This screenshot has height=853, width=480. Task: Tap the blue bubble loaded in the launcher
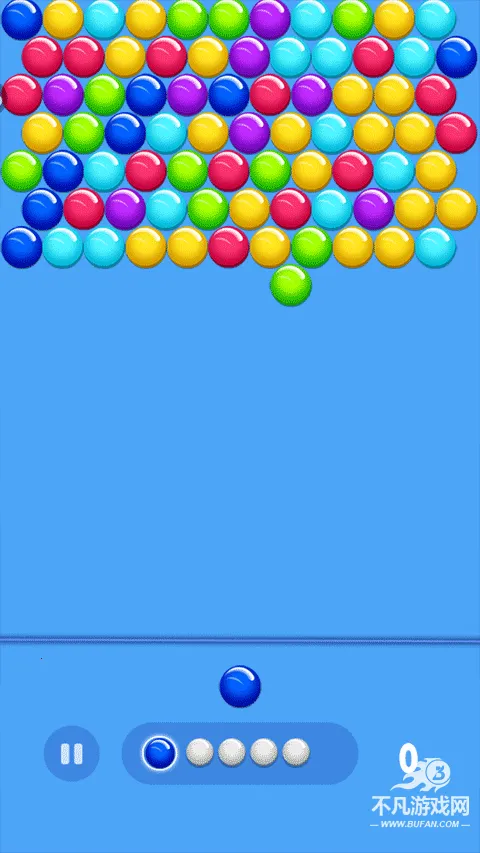pos(240,687)
